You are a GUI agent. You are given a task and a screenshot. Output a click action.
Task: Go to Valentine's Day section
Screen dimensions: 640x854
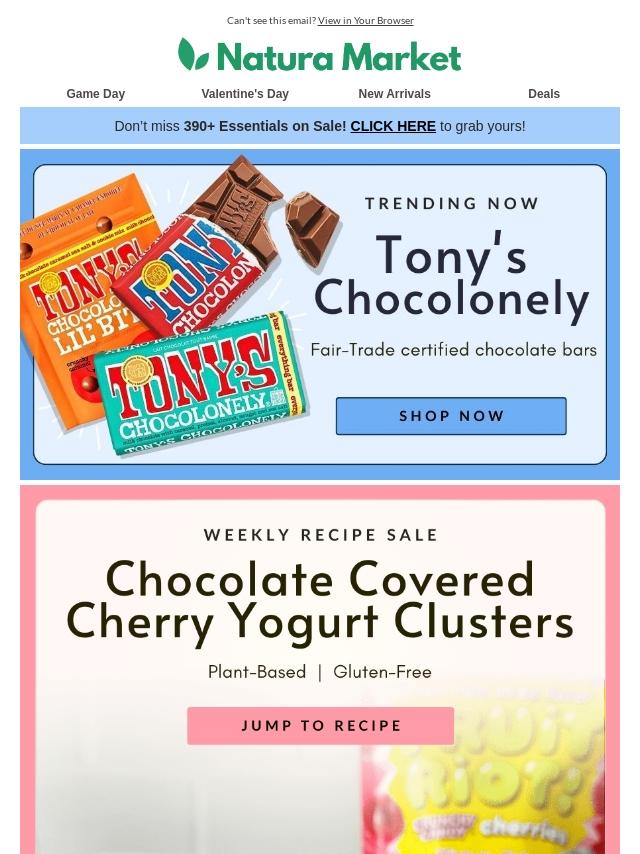point(245,94)
